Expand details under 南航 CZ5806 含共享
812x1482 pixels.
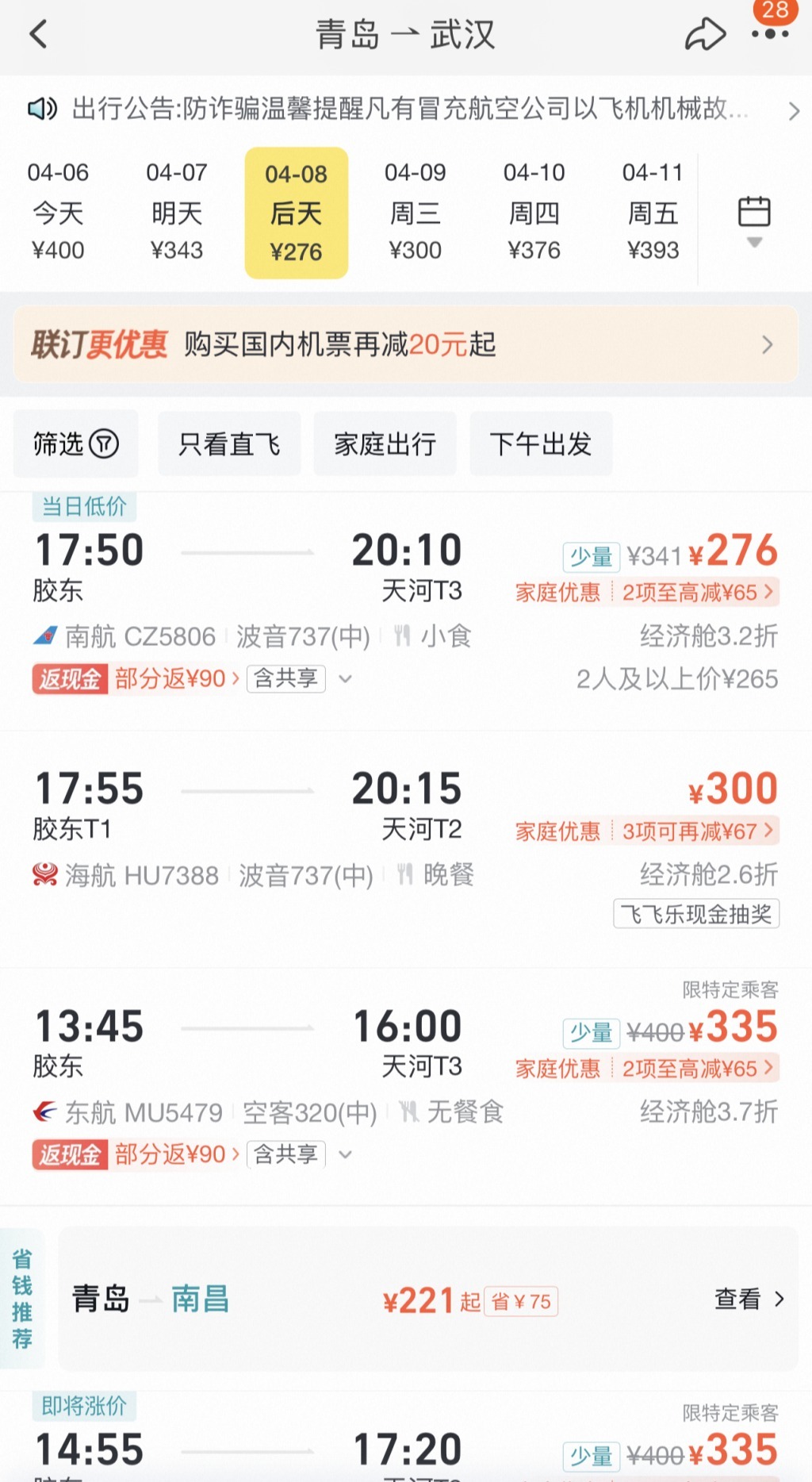pyautogui.click(x=345, y=679)
